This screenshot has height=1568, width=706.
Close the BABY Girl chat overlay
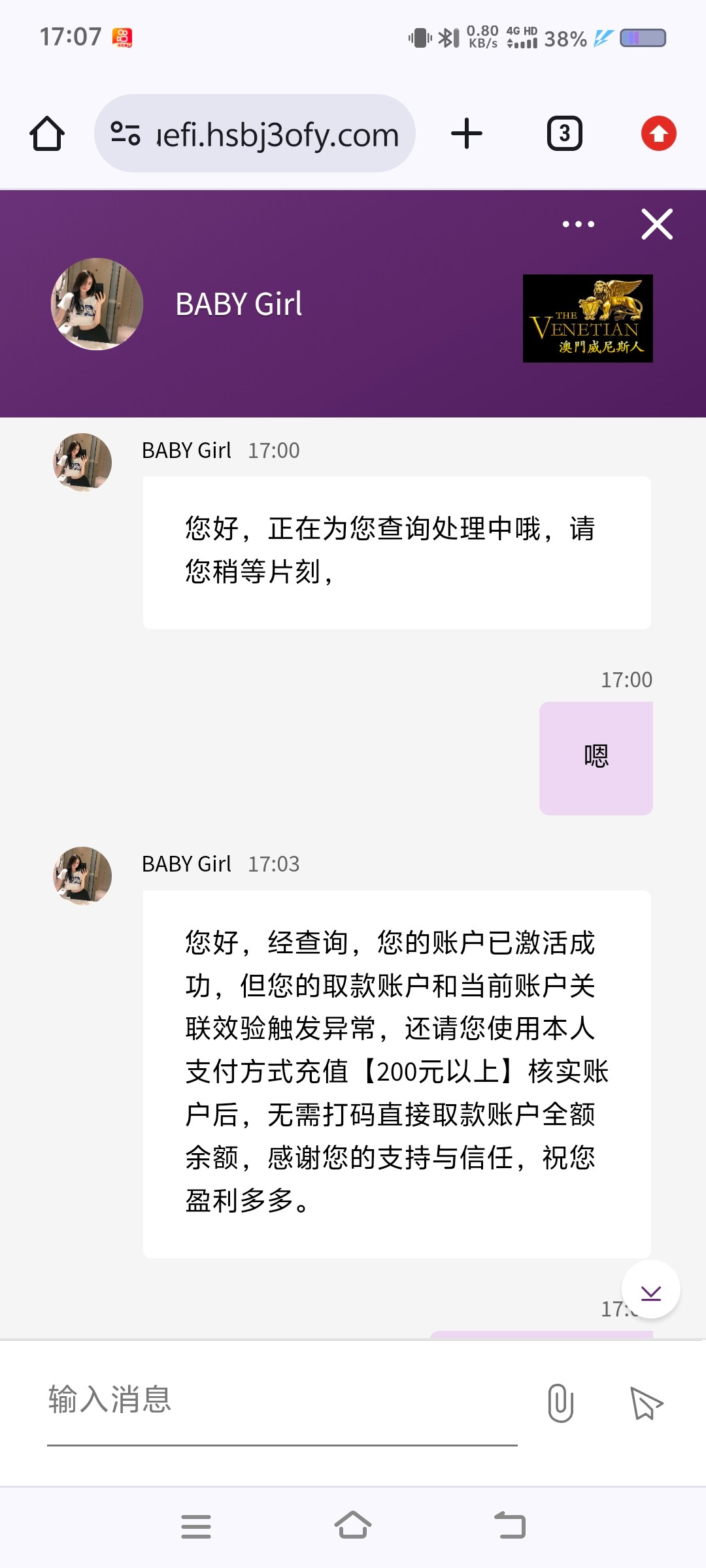tap(658, 223)
